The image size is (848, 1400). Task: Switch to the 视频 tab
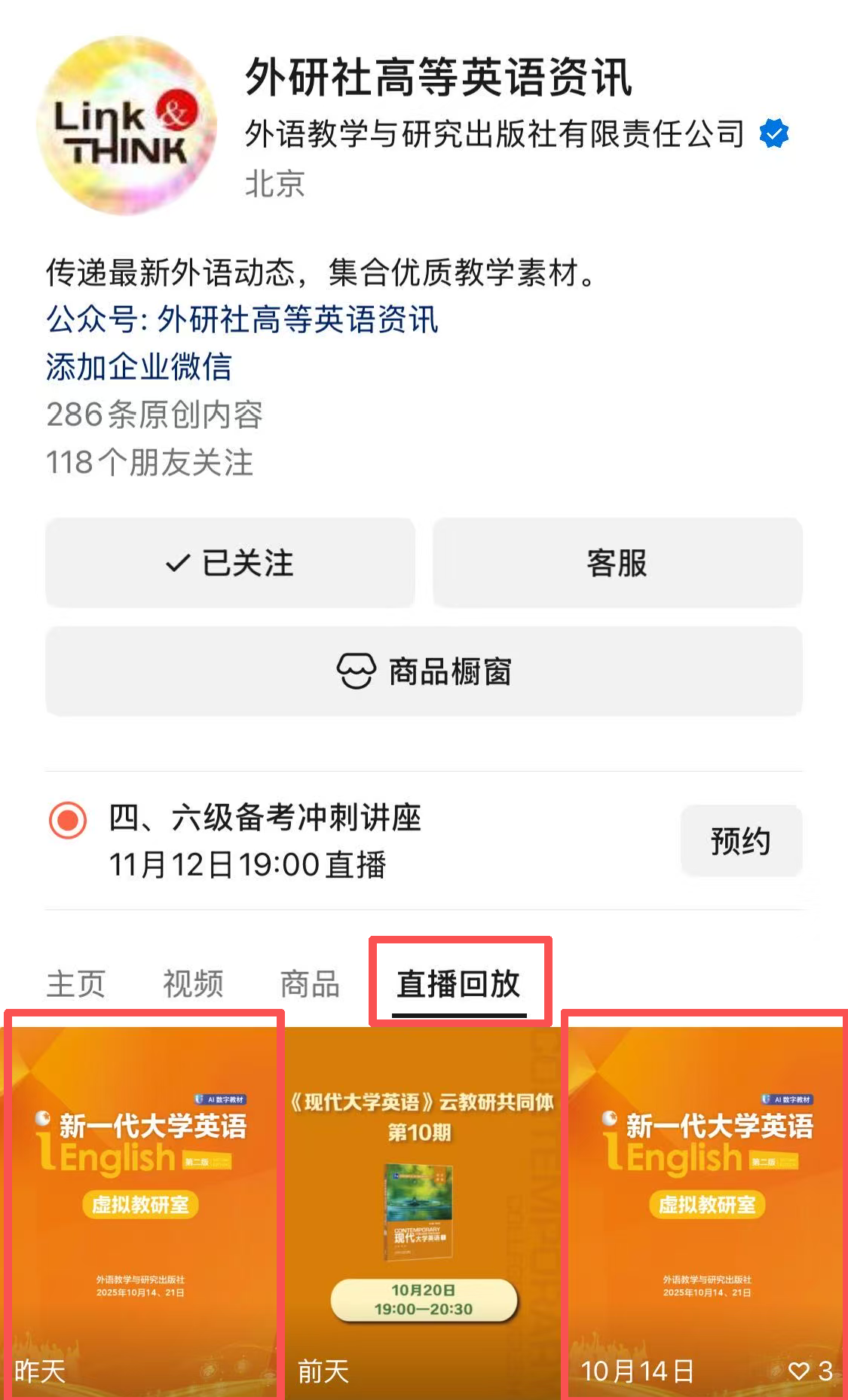(193, 984)
